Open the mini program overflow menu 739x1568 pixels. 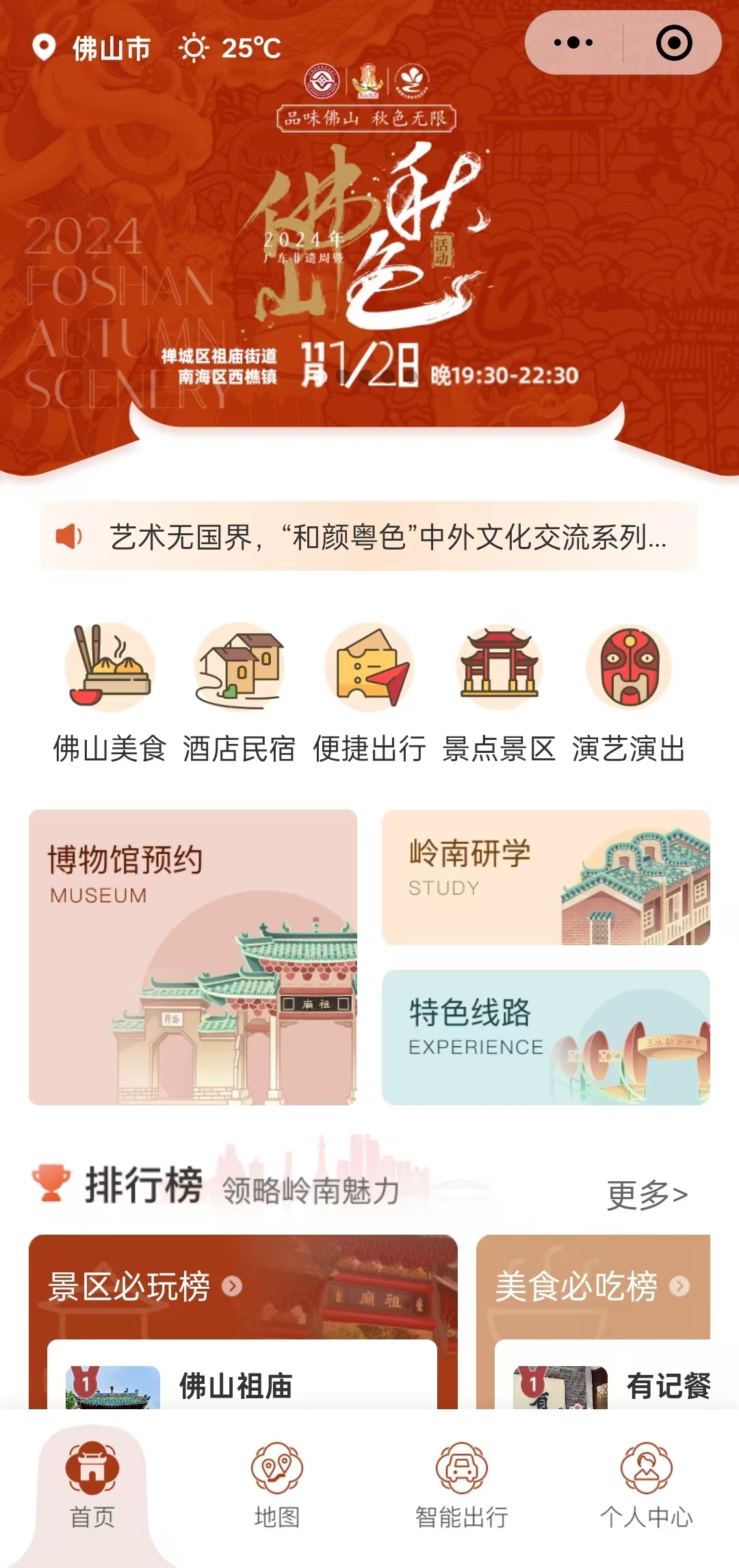573,43
